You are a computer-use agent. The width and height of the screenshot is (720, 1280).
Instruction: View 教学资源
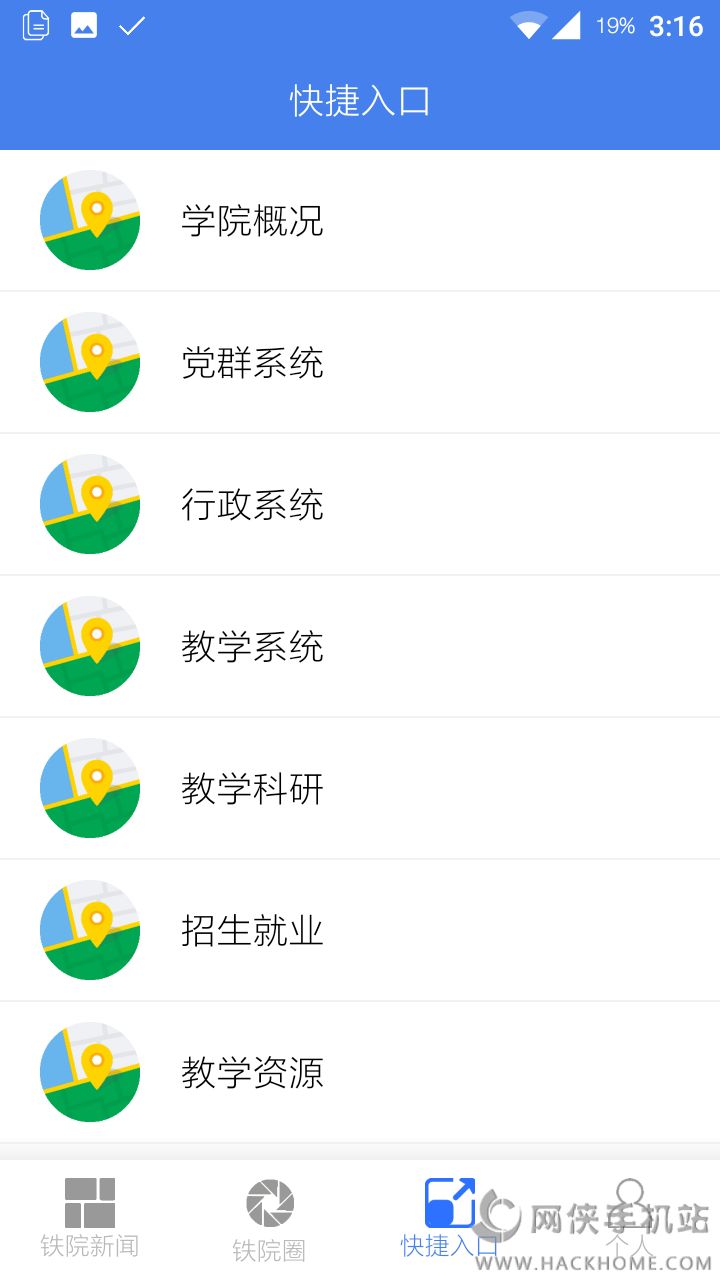point(252,1072)
